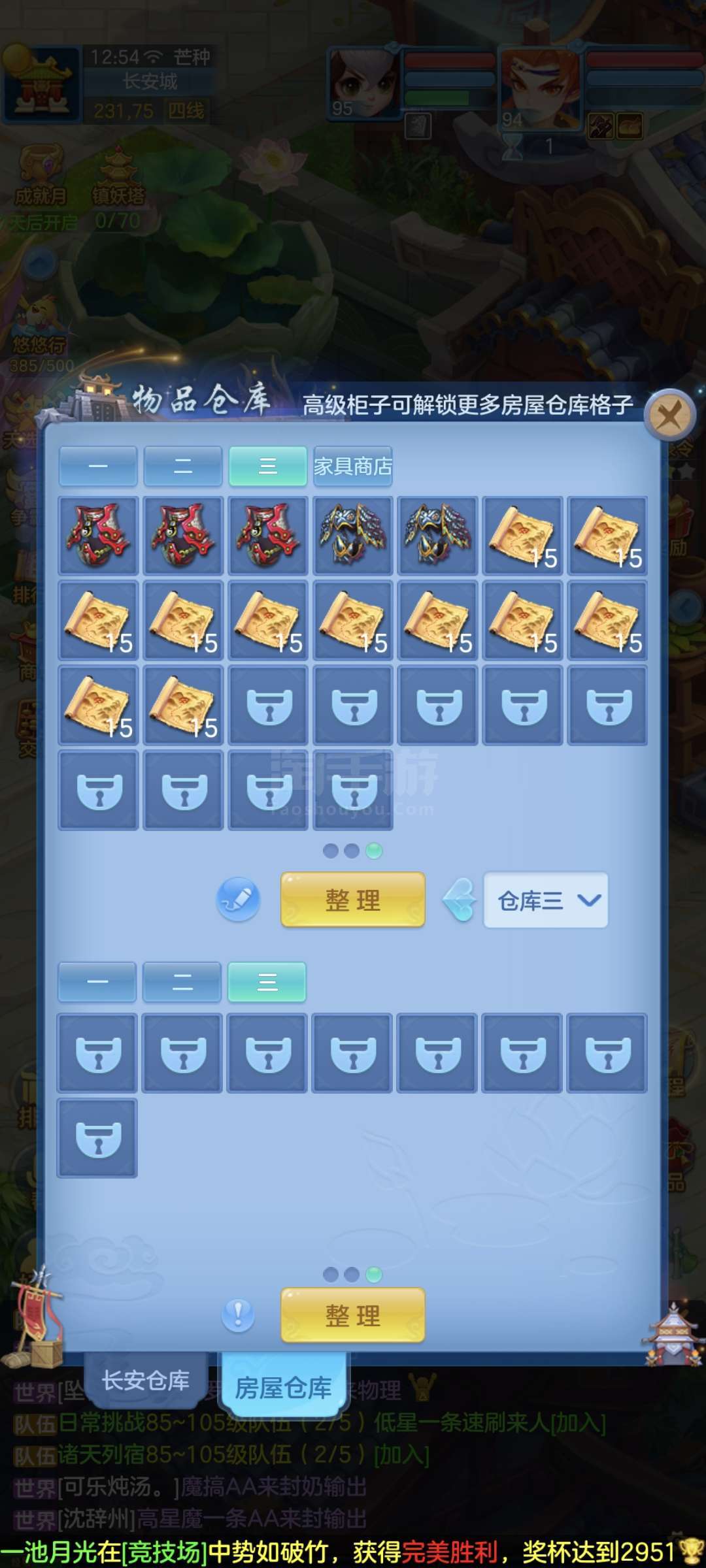
Task: Sort upper warehouse with yellow 整理 button
Action: pyautogui.click(x=353, y=900)
